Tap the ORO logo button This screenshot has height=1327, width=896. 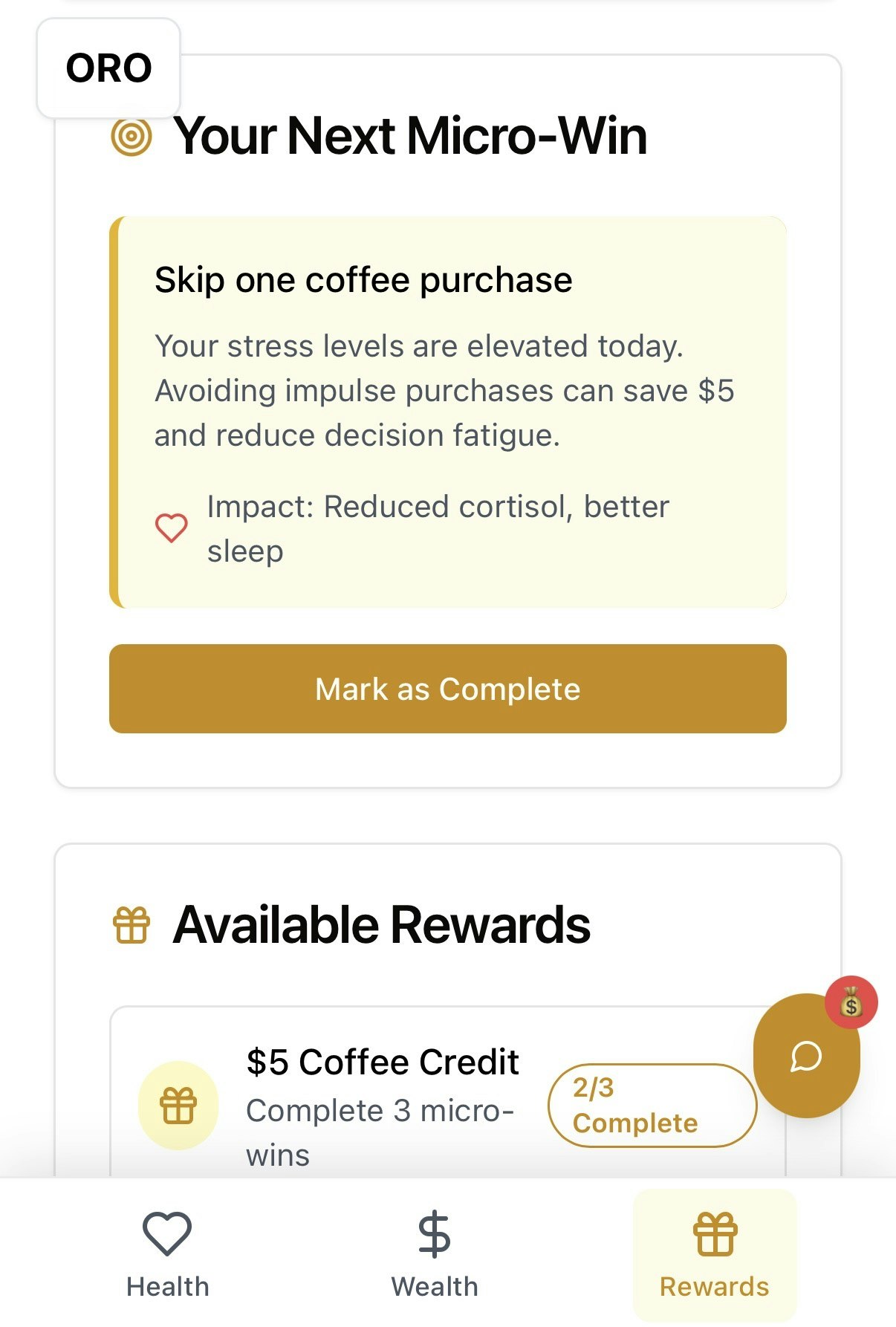pyautogui.click(x=108, y=68)
